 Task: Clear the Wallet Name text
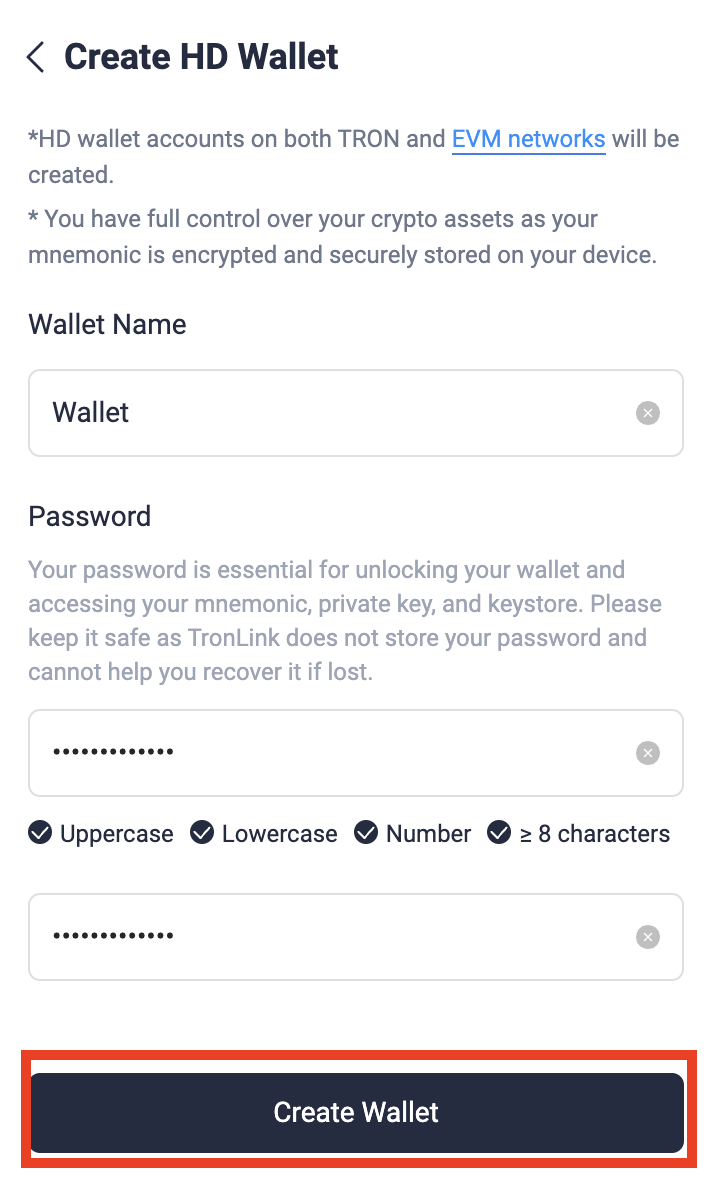point(647,413)
